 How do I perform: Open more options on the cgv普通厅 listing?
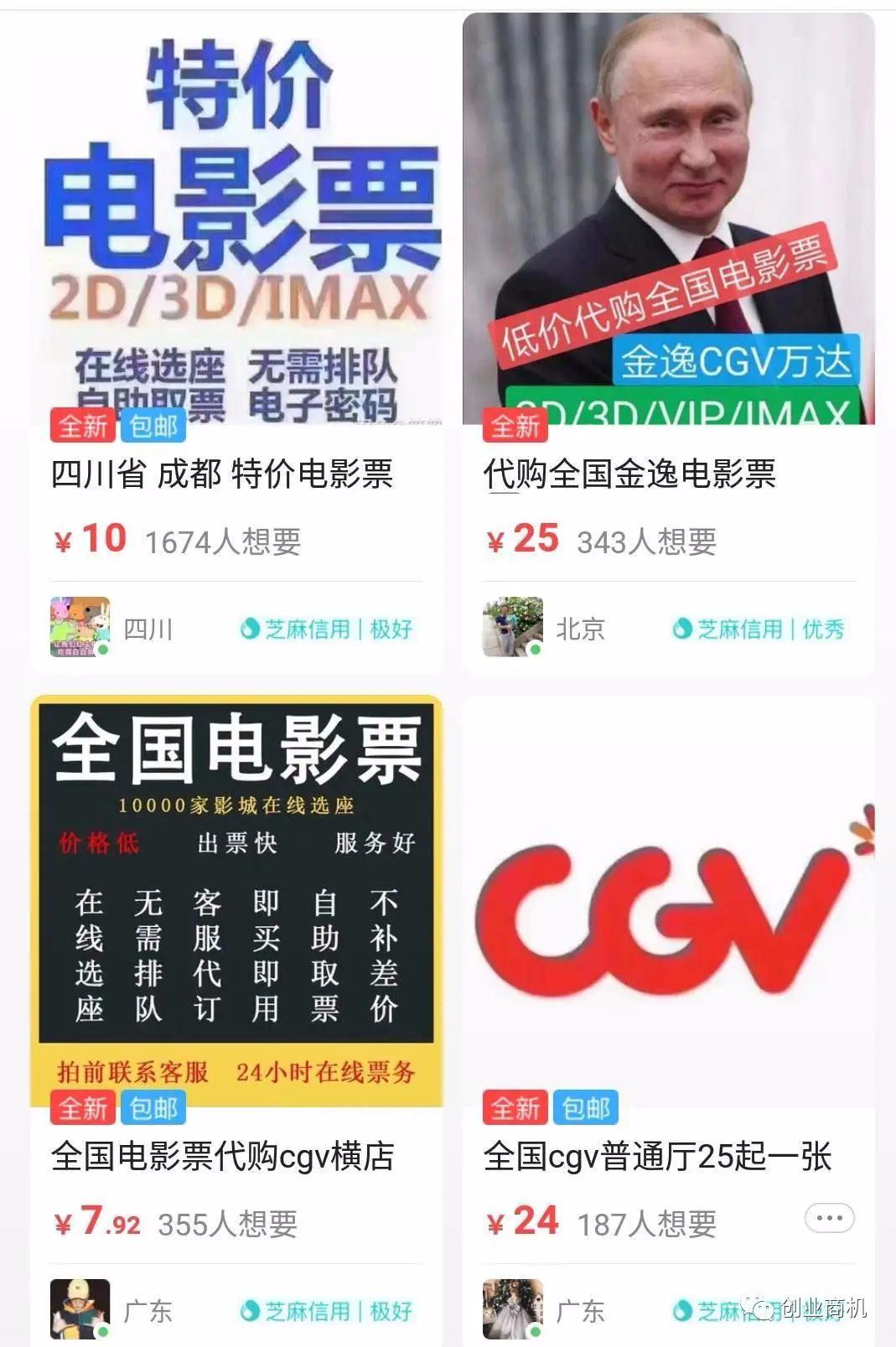(x=829, y=1218)
